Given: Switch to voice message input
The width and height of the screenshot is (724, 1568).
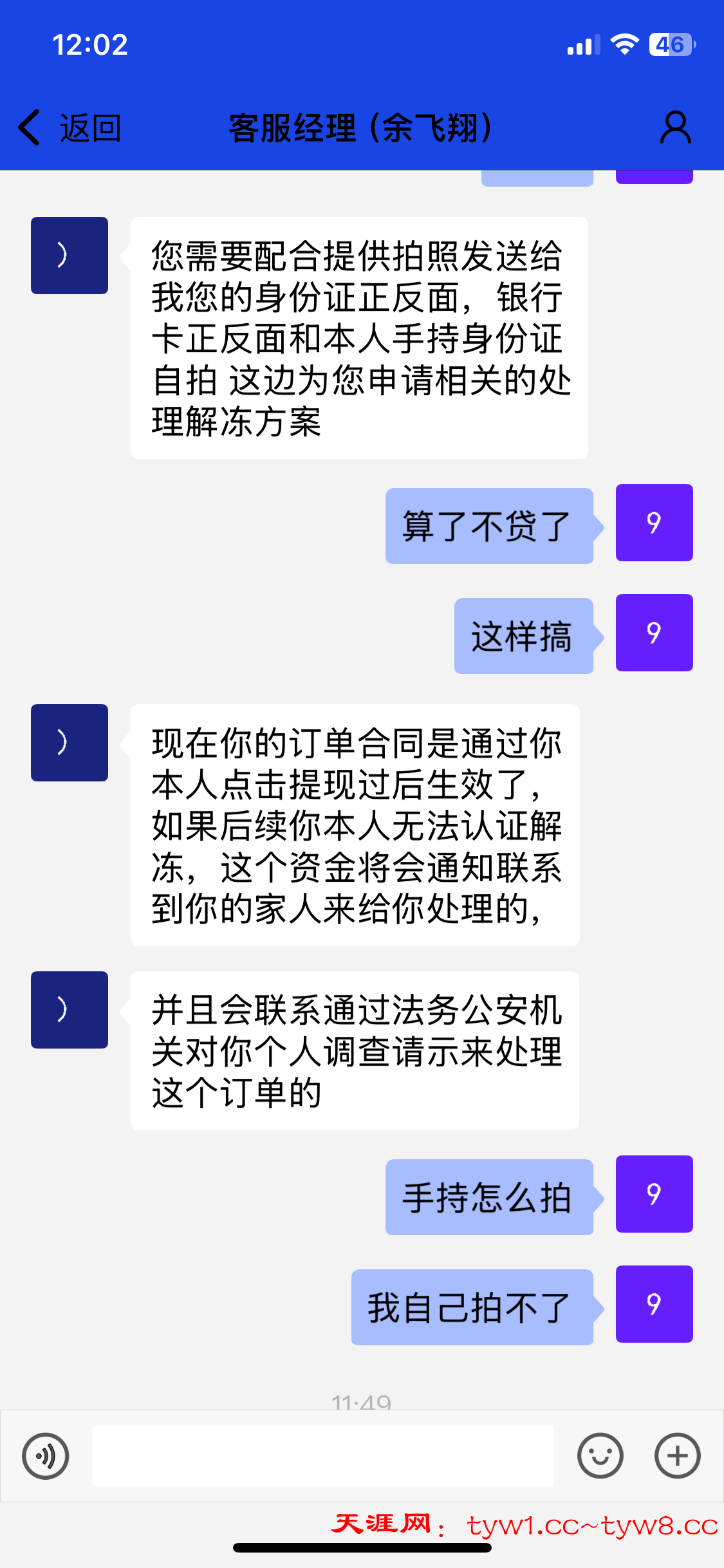Looking at the screenshot, I should (x=46, y=1455).
